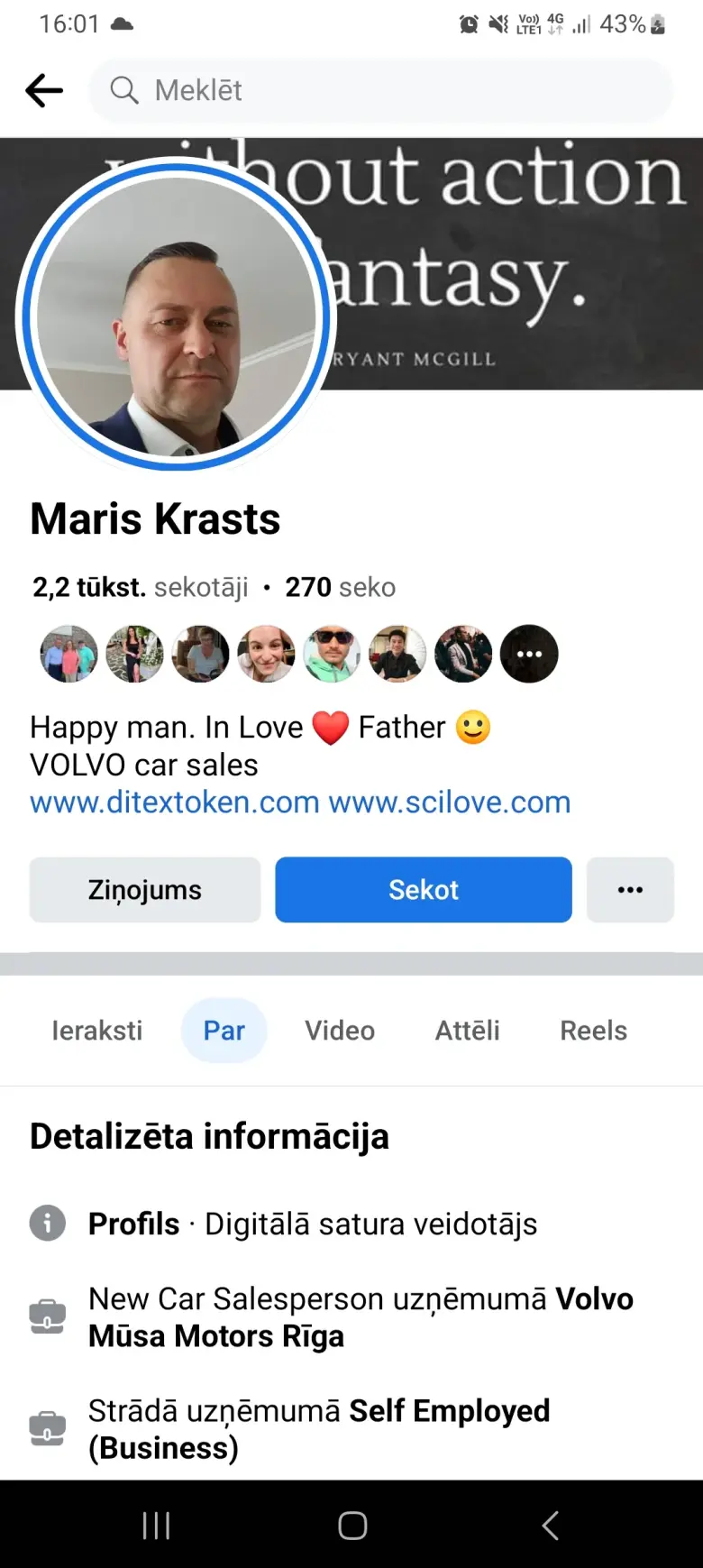The image size is (703, 1568).
Task: View Maris Krasts' profile picture
Action: pos(177,316)
